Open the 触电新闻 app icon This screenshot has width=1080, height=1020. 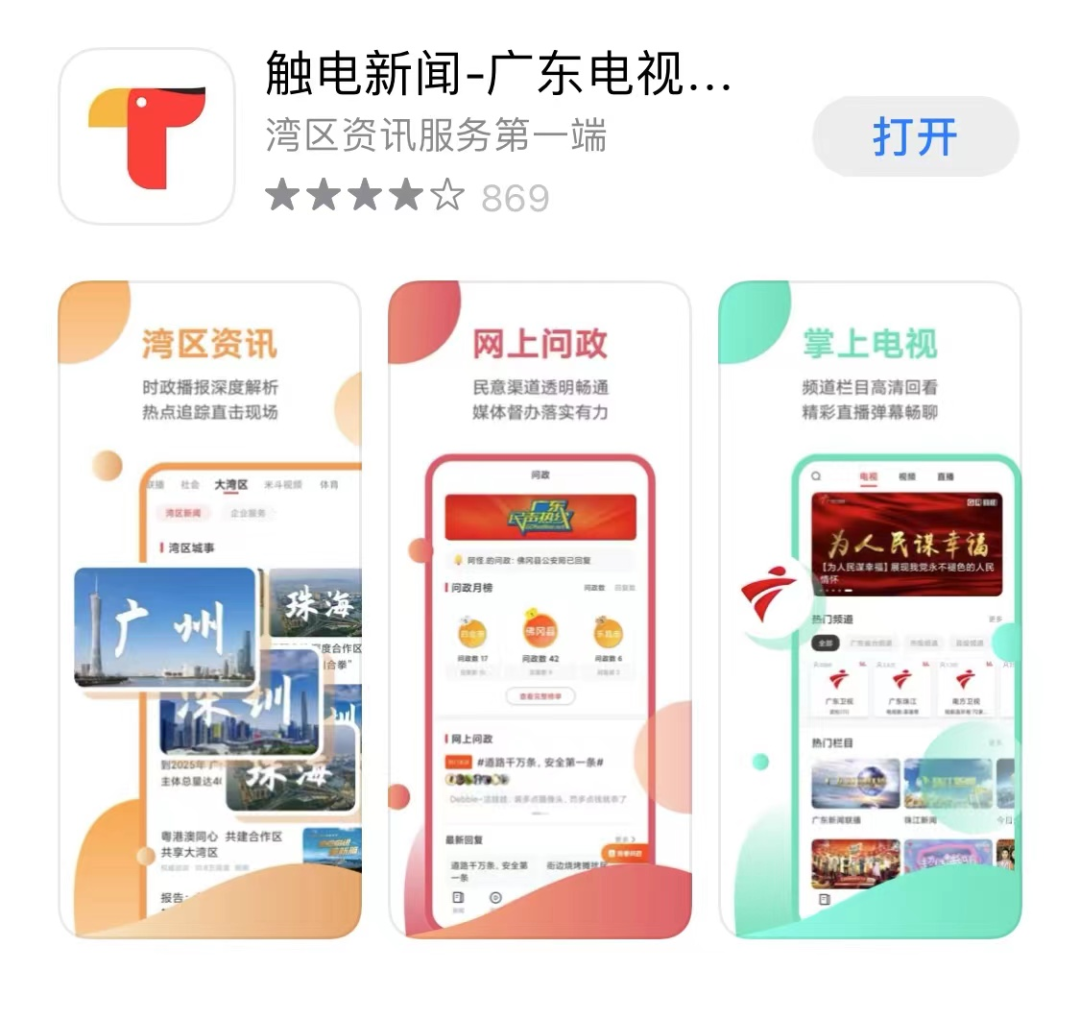click(x=147, y=136)
